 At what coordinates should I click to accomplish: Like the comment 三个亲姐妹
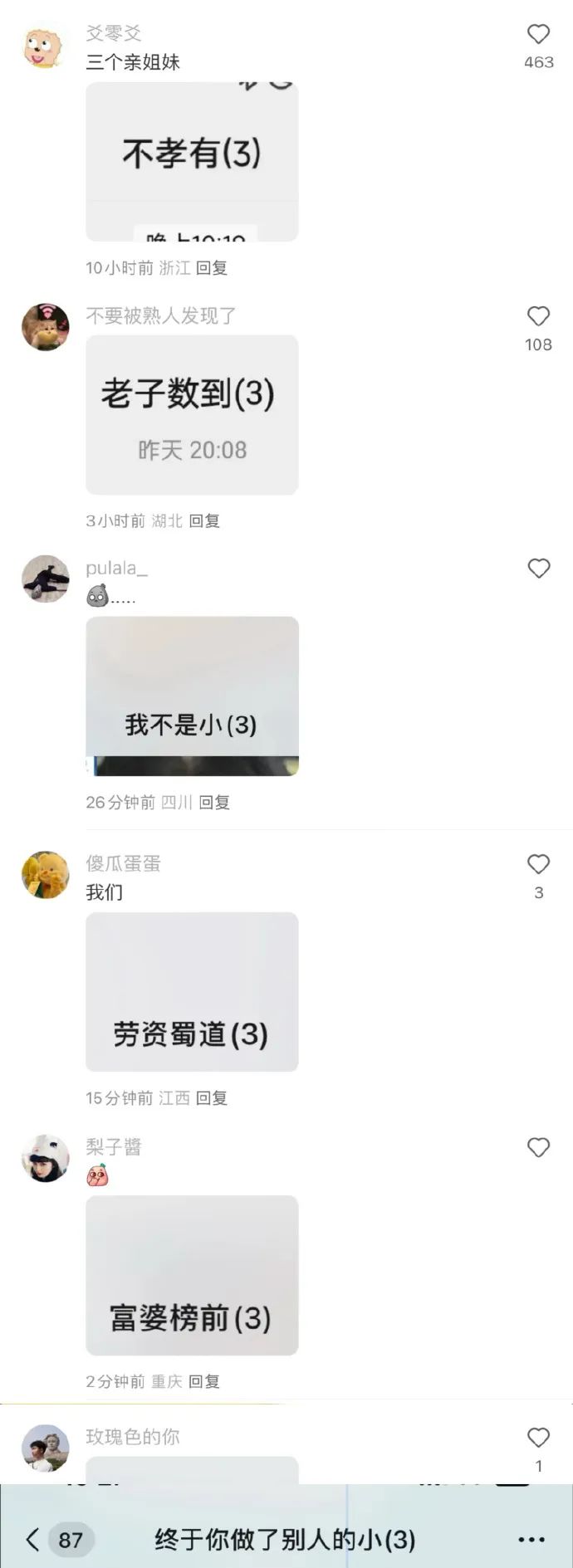tap(538, 35)
